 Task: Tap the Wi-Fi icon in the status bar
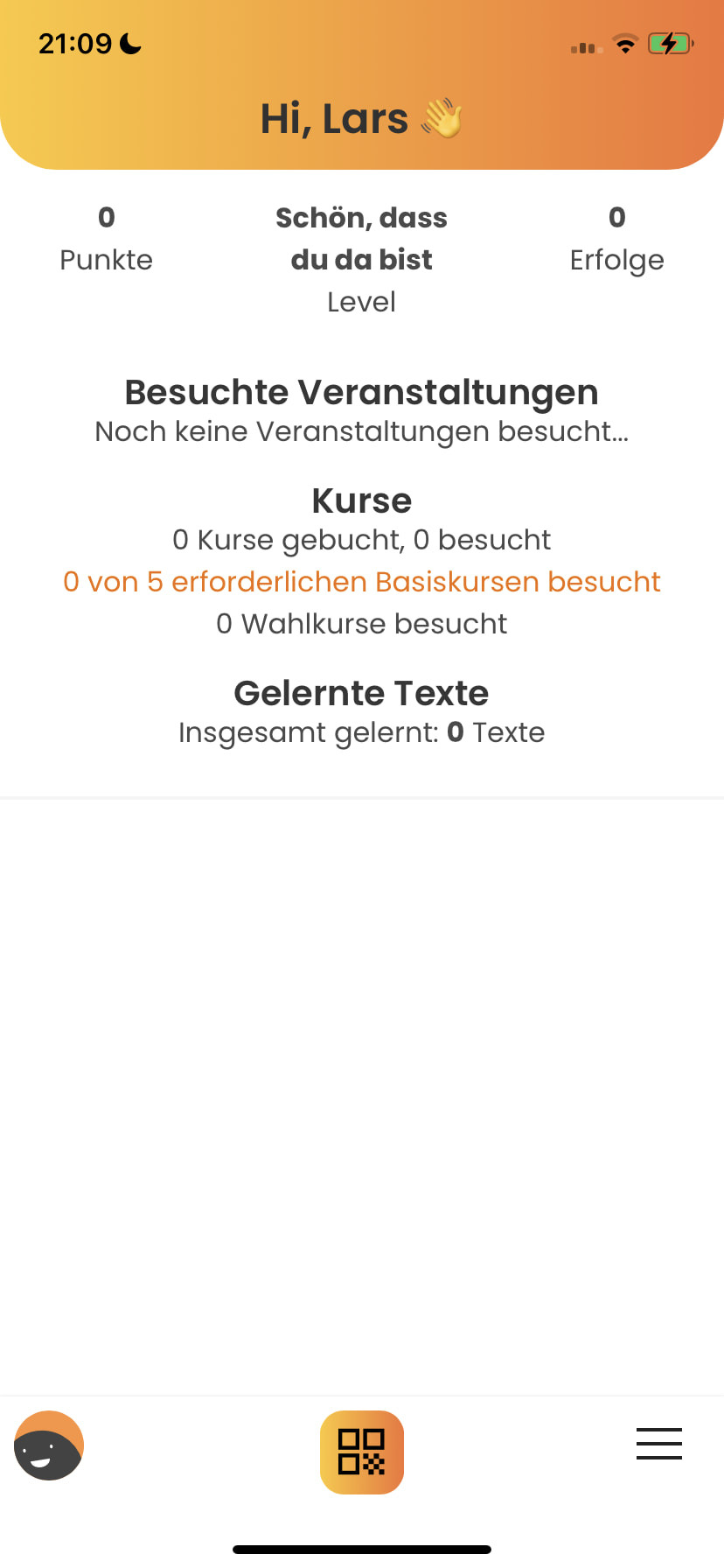[x=625, y=45]
